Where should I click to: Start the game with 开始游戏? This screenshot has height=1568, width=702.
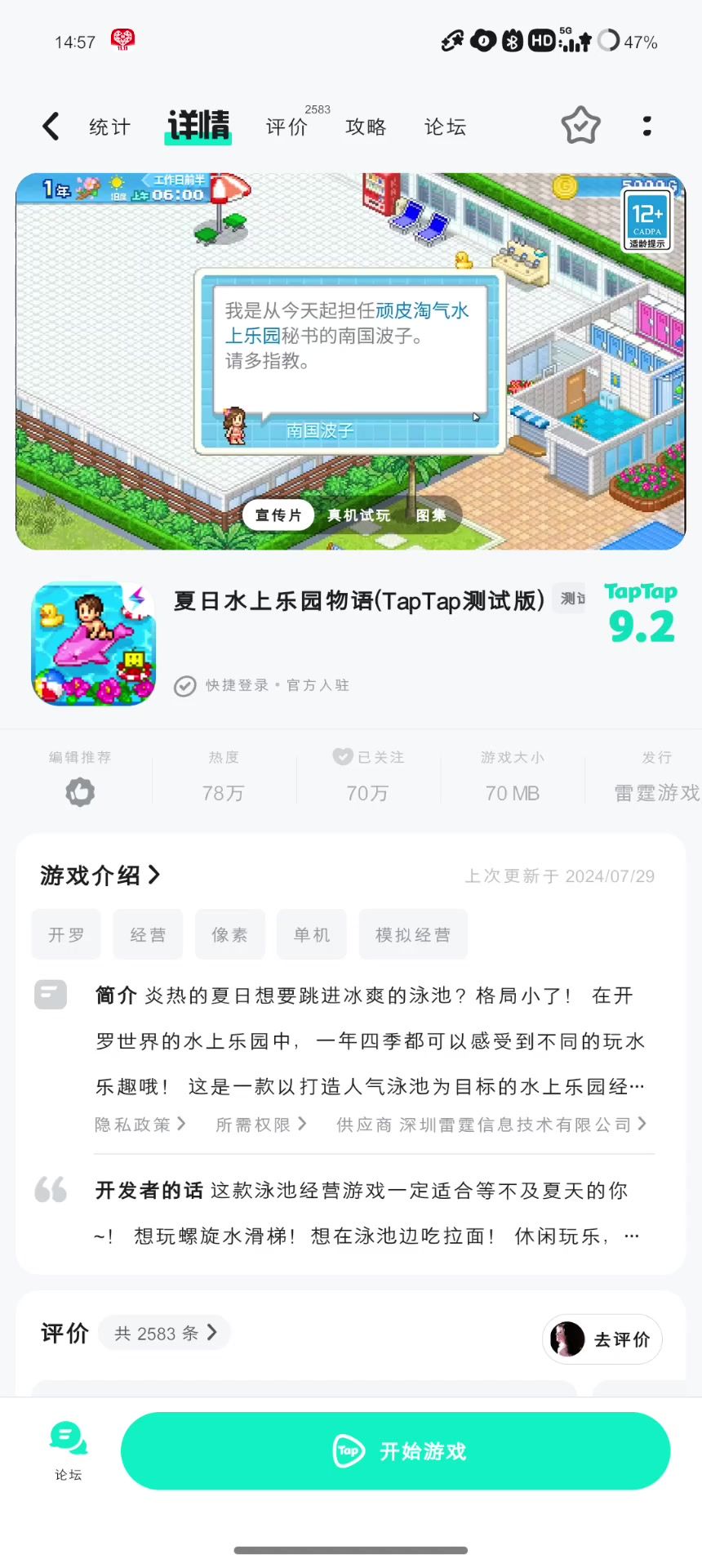(x=396, y=1451)
